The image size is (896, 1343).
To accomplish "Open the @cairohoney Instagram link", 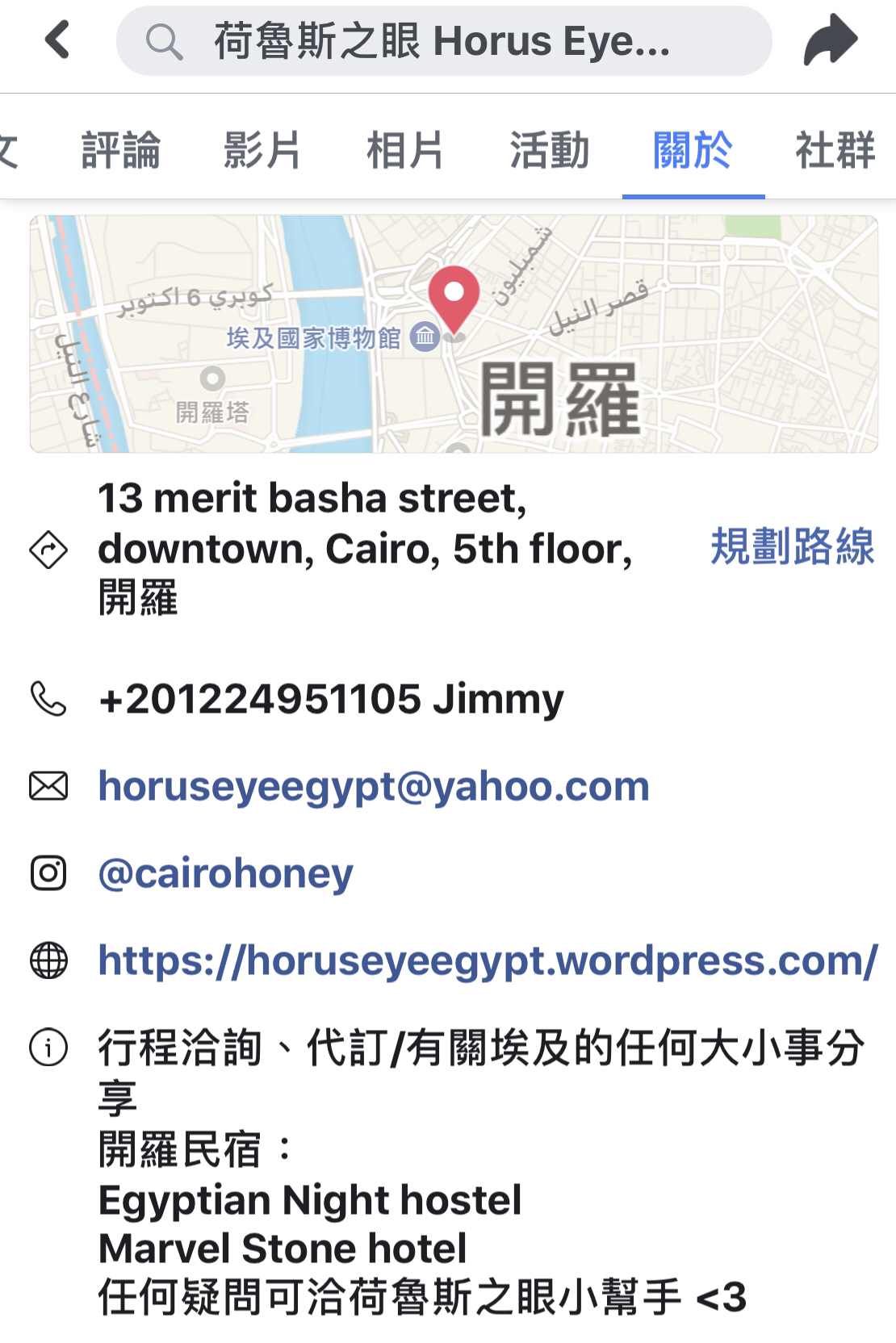I will coord(226,873).
